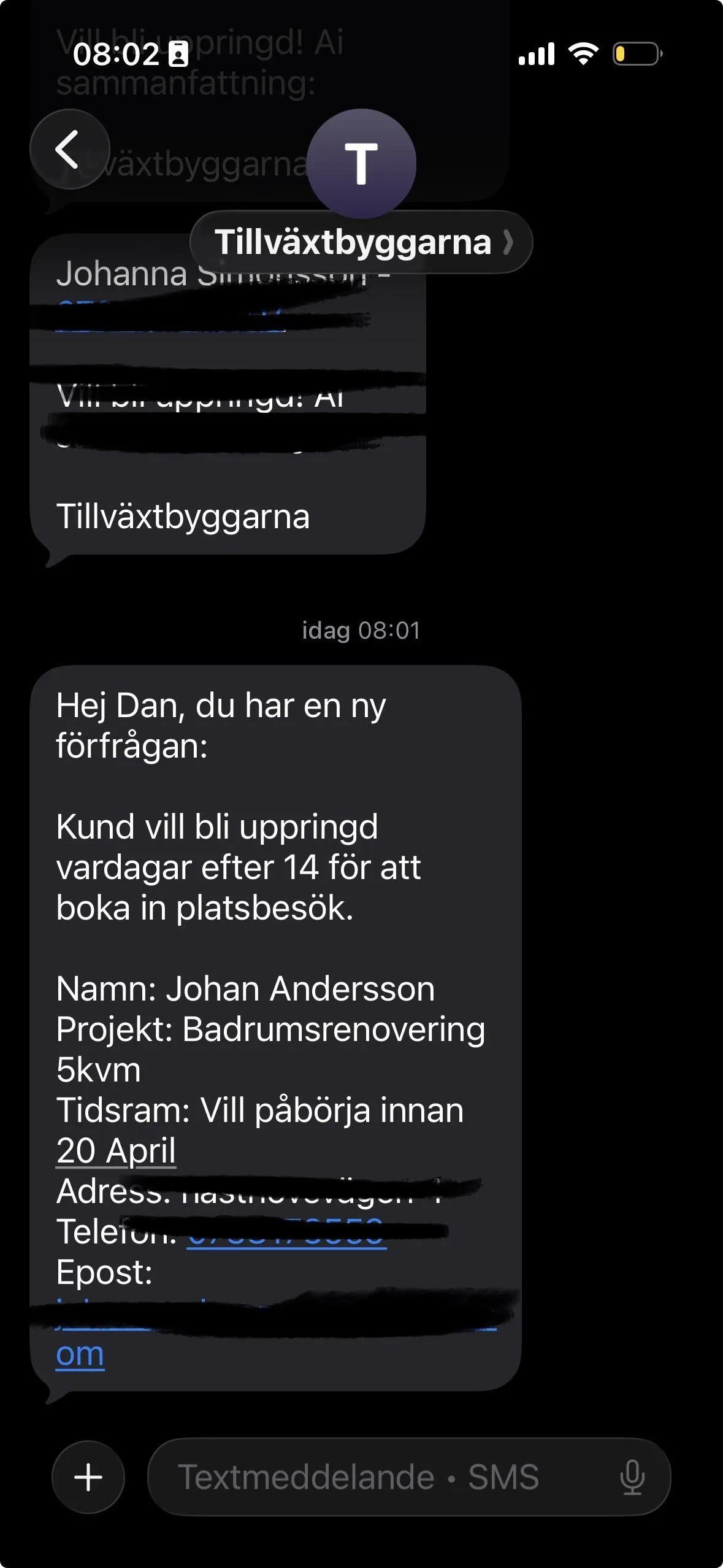Open the underlined 20 April date
The width and height of the screenshot is (723, 1568).
point(116,1151)
